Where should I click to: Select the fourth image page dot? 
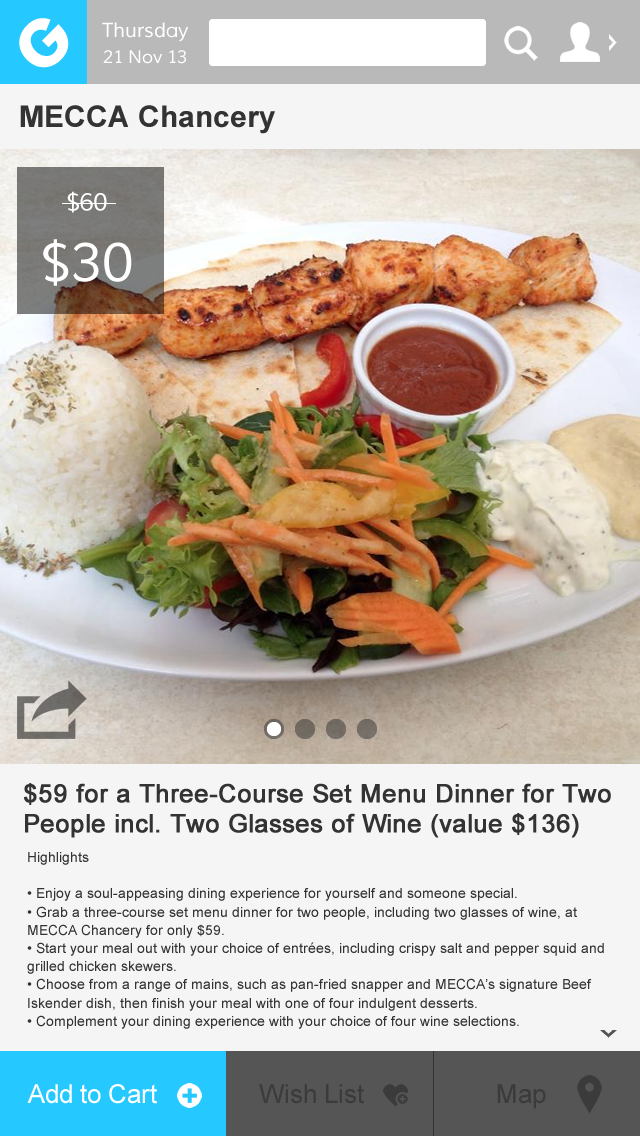[367, 729]
